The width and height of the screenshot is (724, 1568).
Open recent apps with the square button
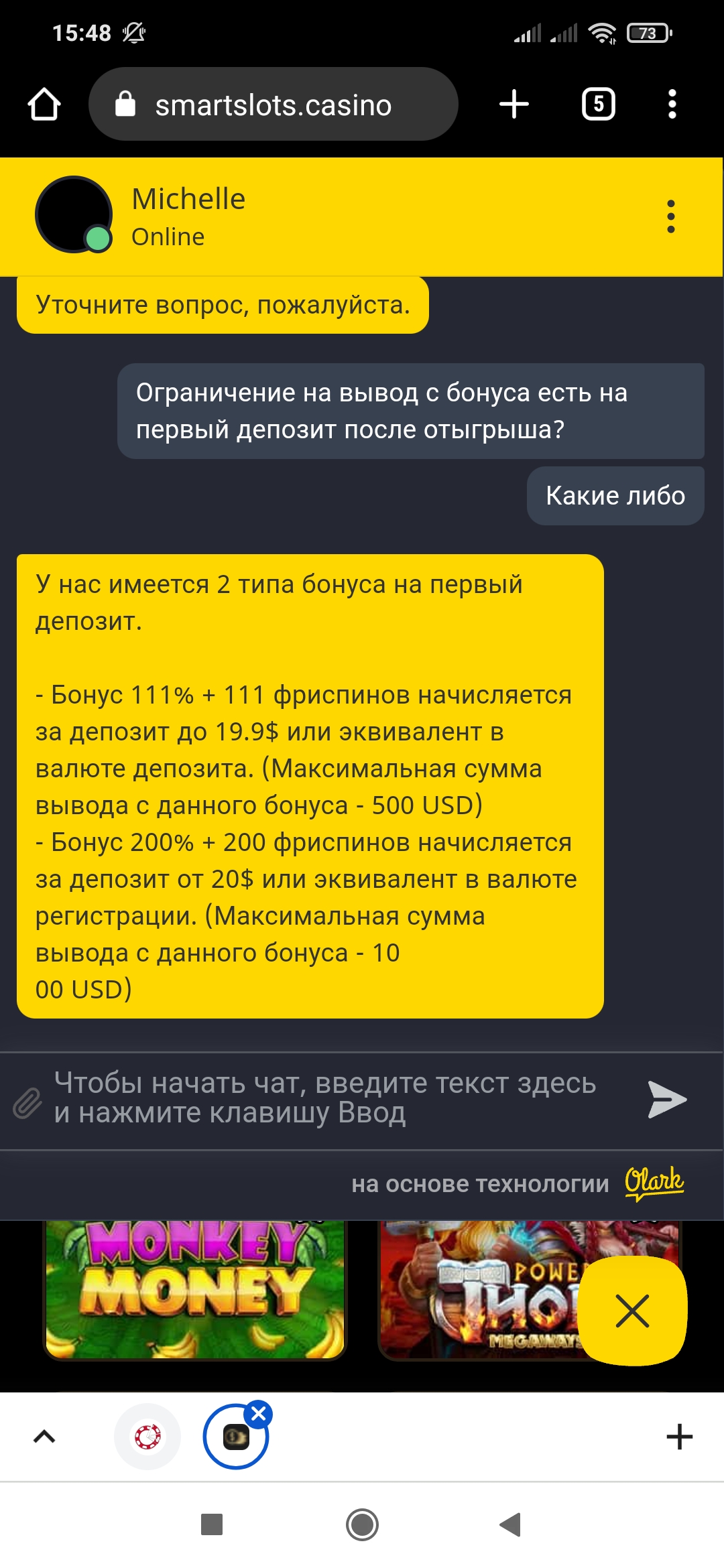click(x=212, y=1524)
